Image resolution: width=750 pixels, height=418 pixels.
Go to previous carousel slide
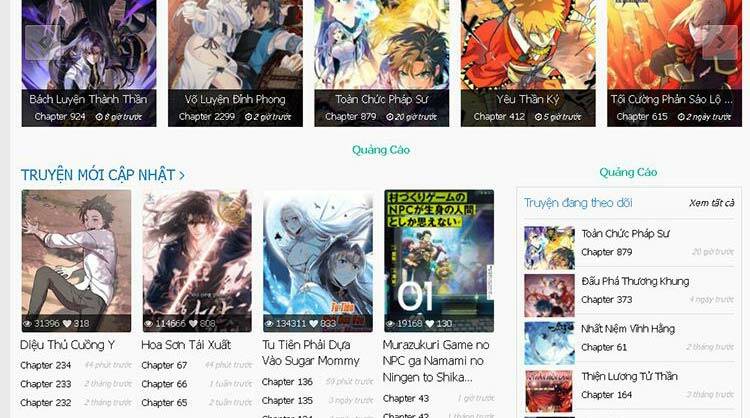[39, 43]
